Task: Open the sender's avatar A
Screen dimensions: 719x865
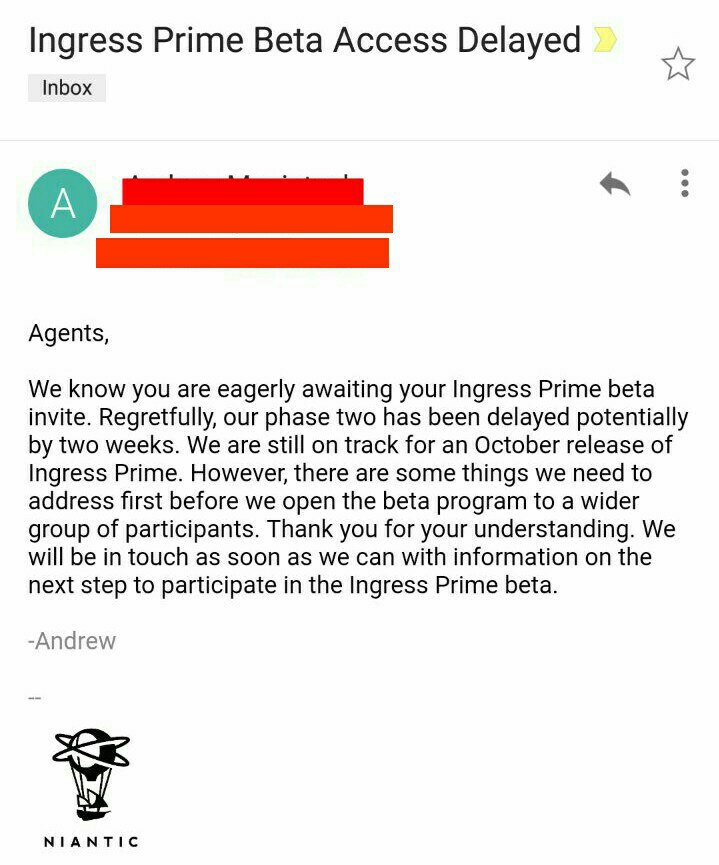Action: 63,204
